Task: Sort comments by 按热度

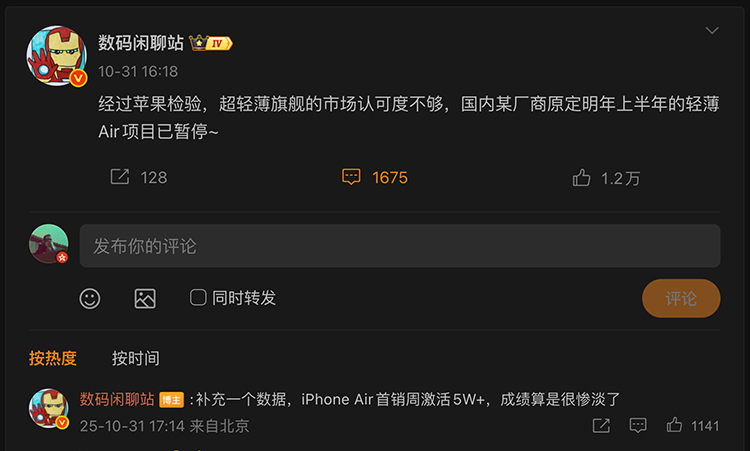Action: (53, 358)
